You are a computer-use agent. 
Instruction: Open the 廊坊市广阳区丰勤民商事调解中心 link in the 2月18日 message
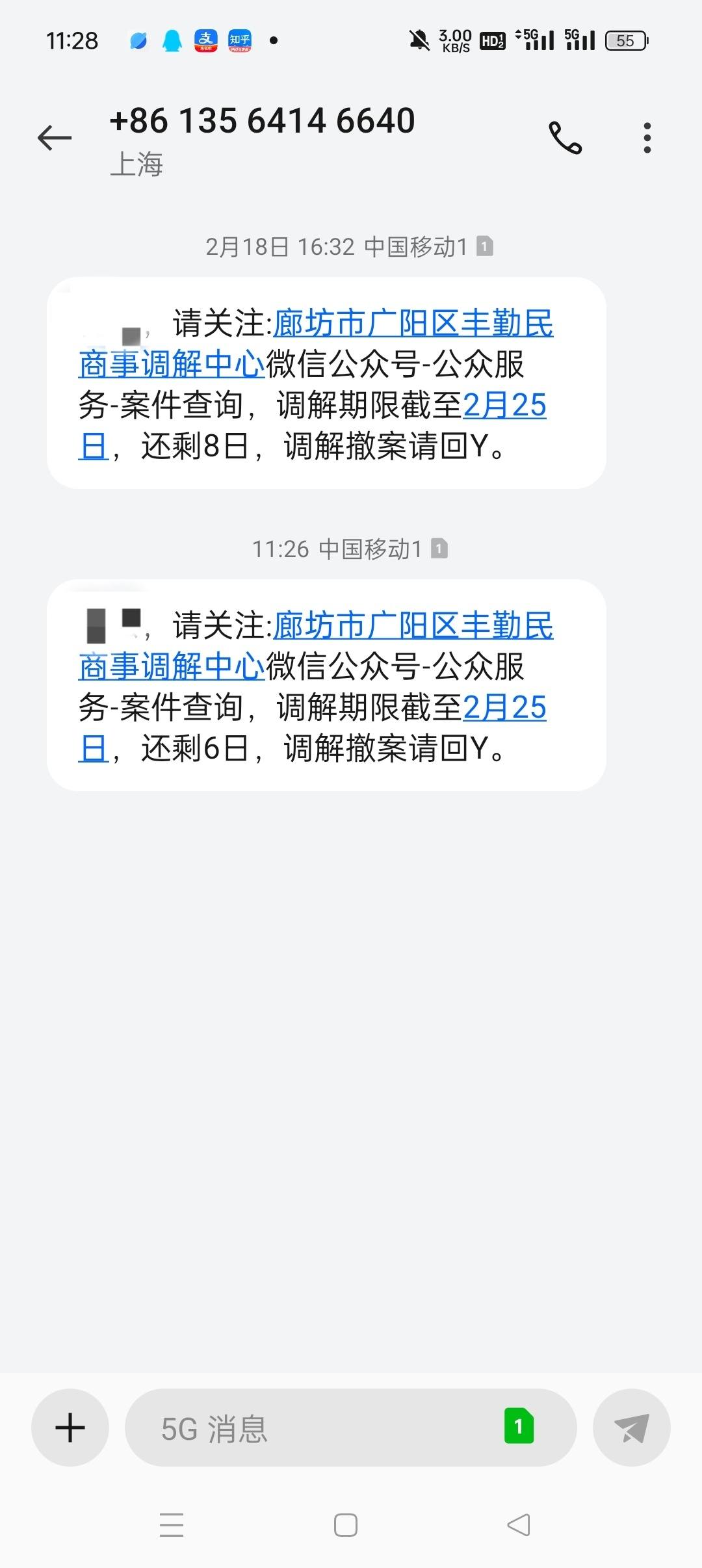(316, 344)
